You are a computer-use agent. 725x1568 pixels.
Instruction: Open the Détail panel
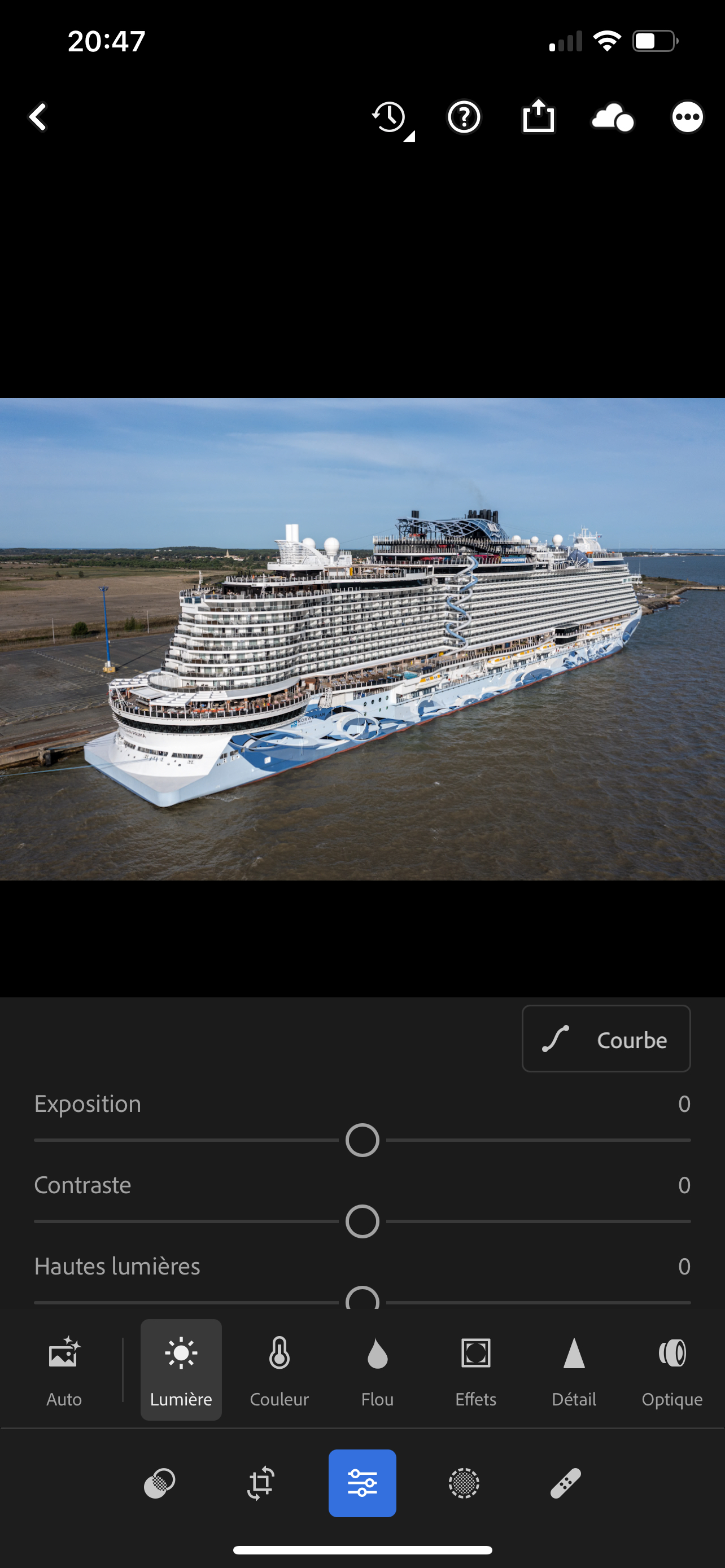click(574, 1369)
